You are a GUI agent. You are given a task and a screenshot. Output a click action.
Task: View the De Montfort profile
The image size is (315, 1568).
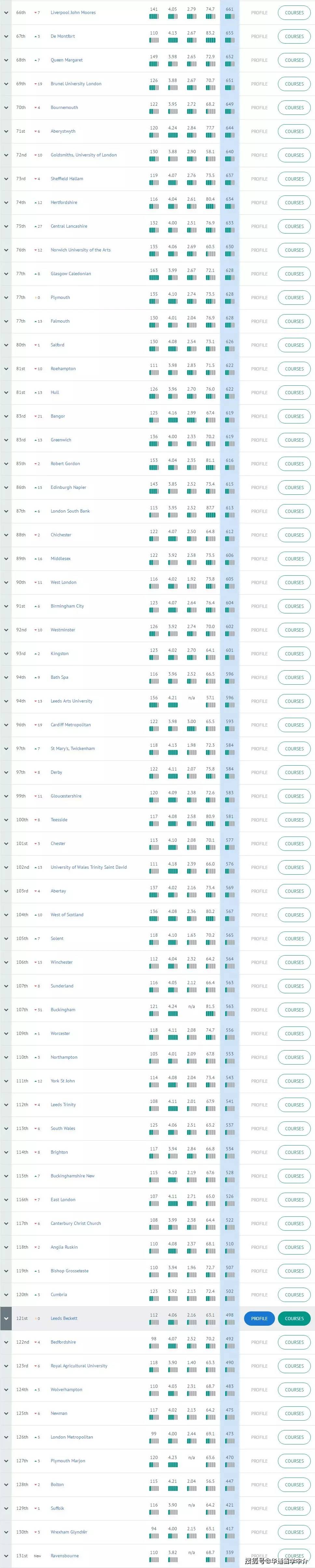point(259,36)
